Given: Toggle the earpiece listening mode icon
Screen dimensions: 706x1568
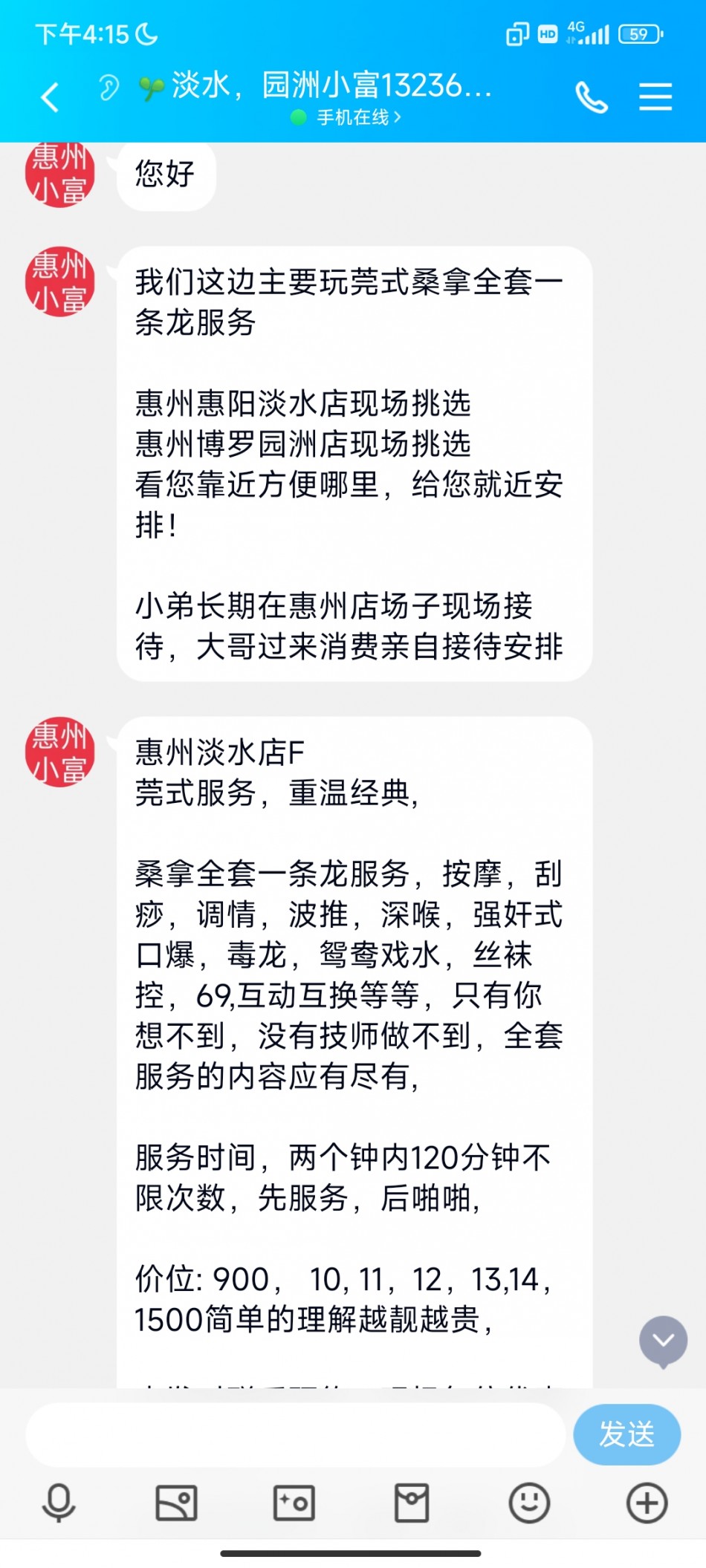Looking at the screenshot, I should click(x=109, y=88).
